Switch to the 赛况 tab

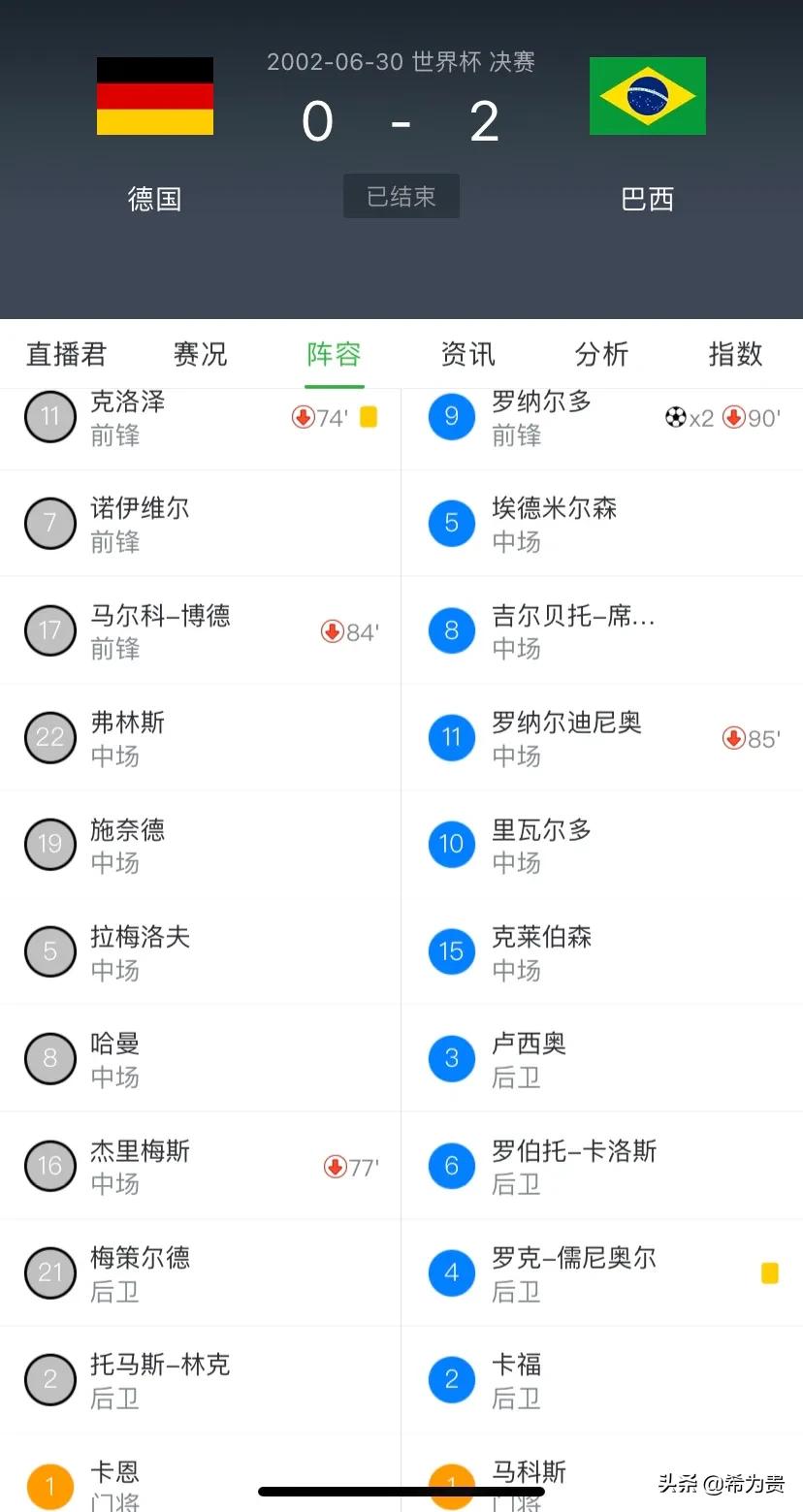(200, 355)
